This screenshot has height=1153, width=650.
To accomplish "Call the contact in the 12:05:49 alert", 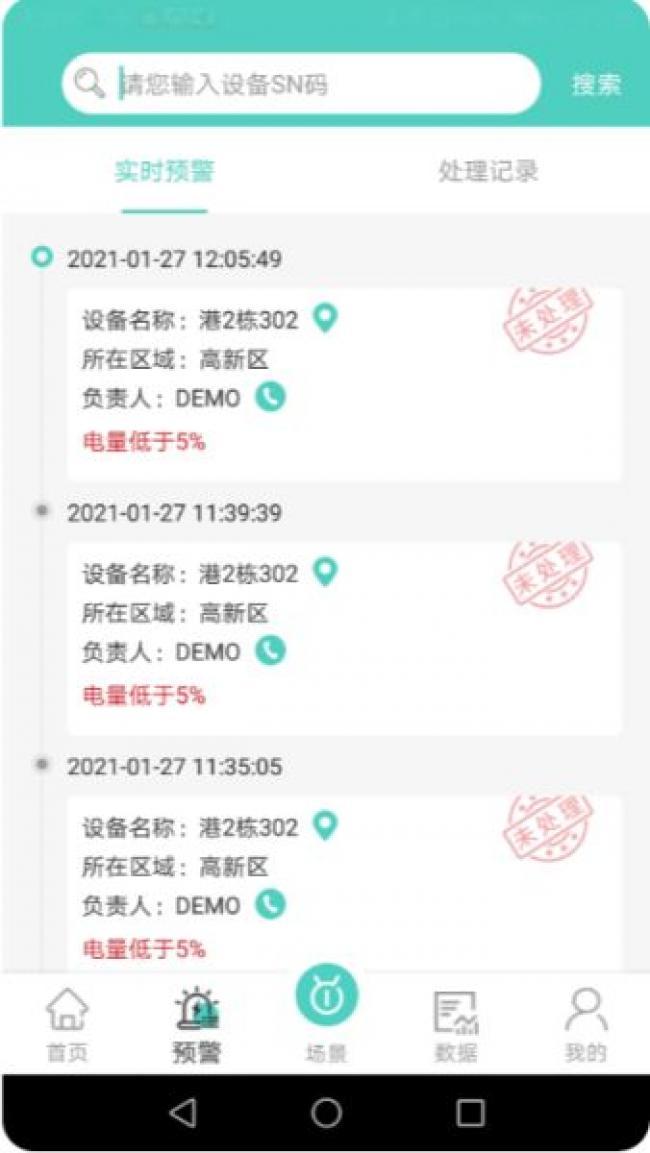I will click(x=270, y=397).
